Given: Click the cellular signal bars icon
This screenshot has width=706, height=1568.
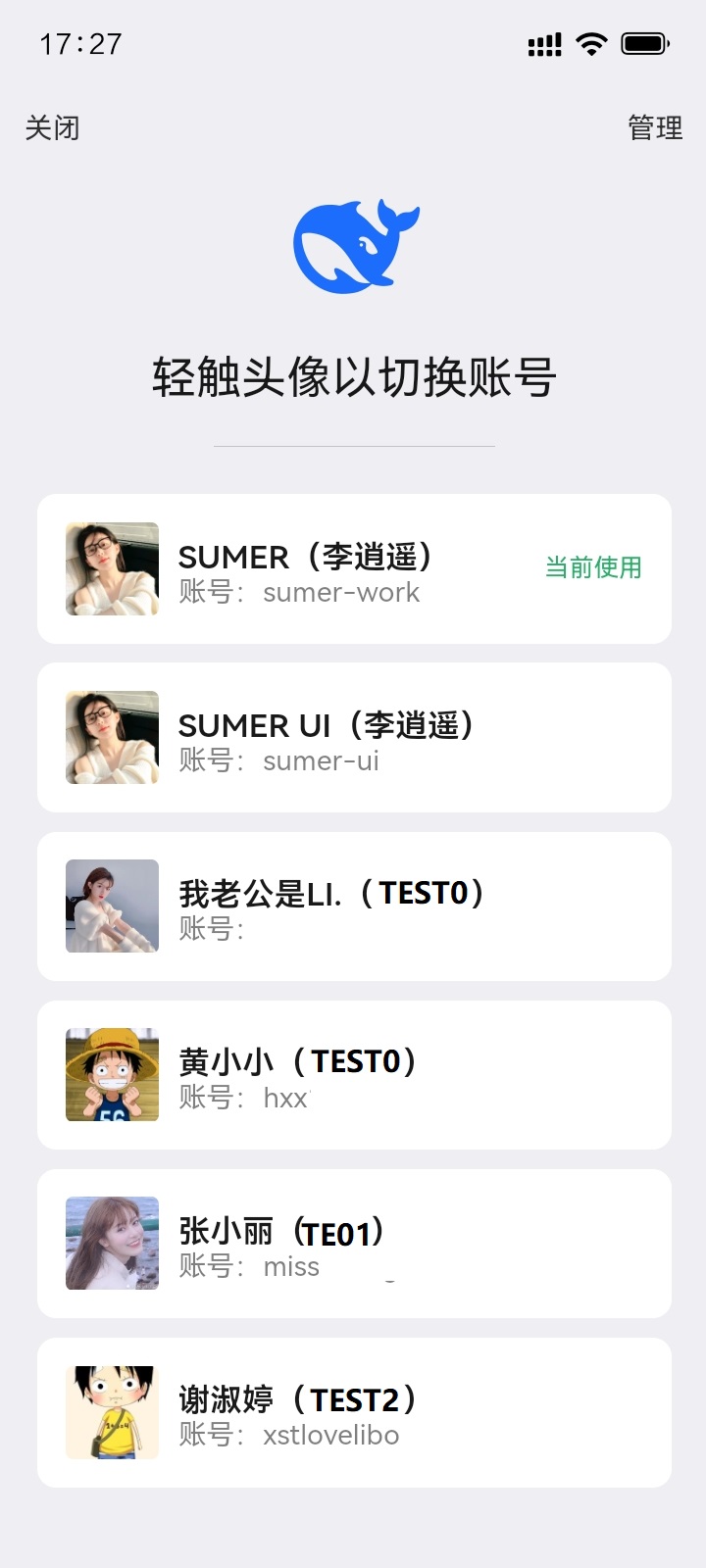Looking at the screenshot, I should 543,43.
